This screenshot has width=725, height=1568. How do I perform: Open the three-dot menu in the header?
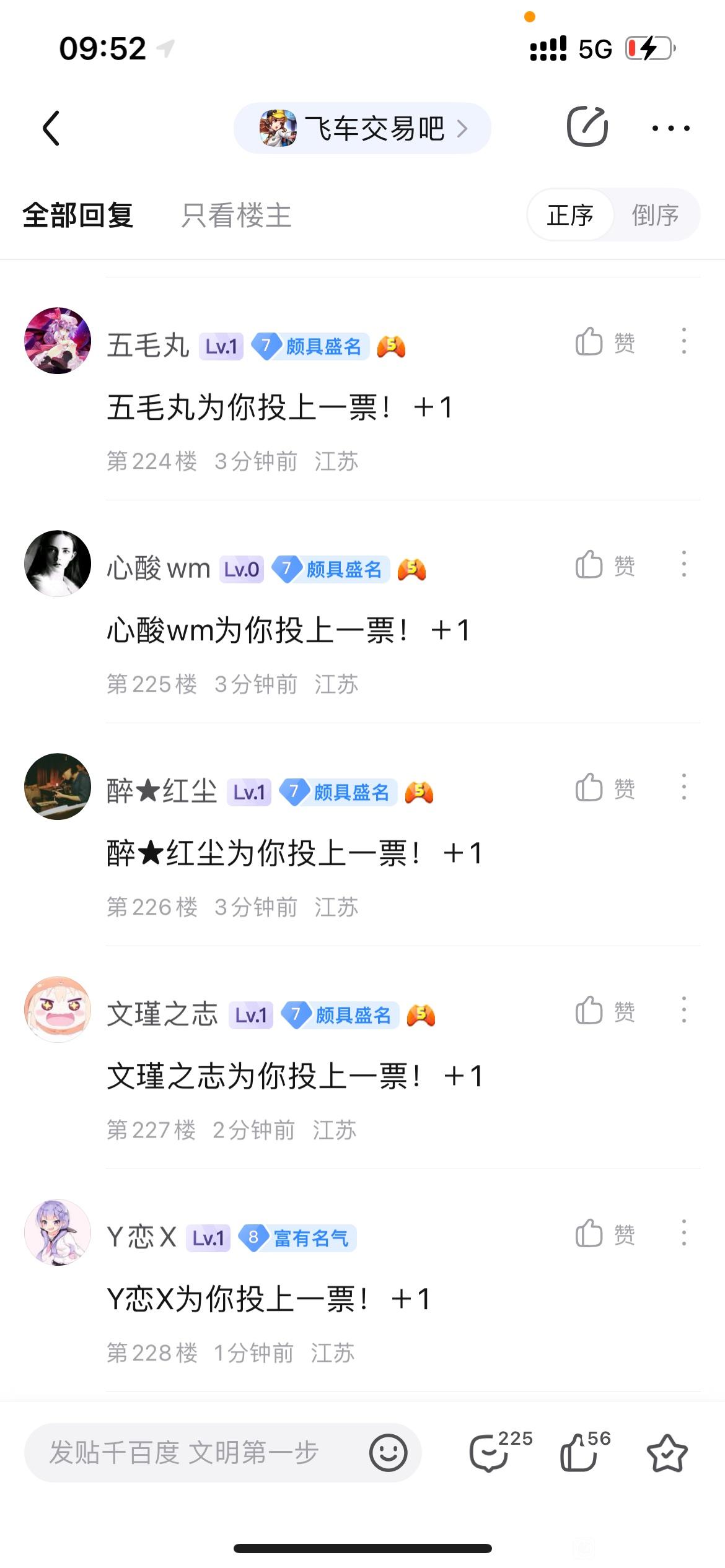(670, 128)
